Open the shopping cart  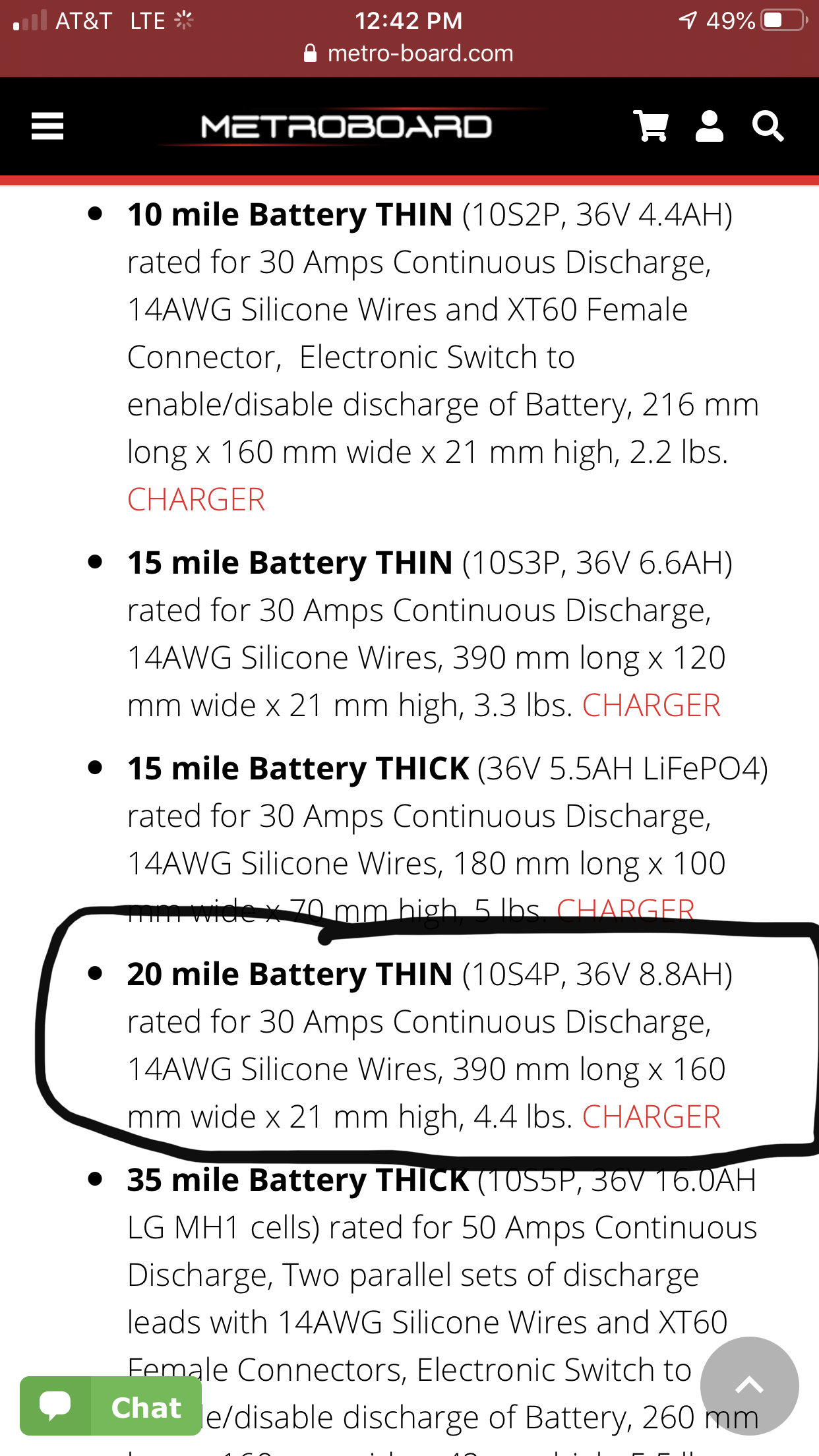[x=651, y=126]
